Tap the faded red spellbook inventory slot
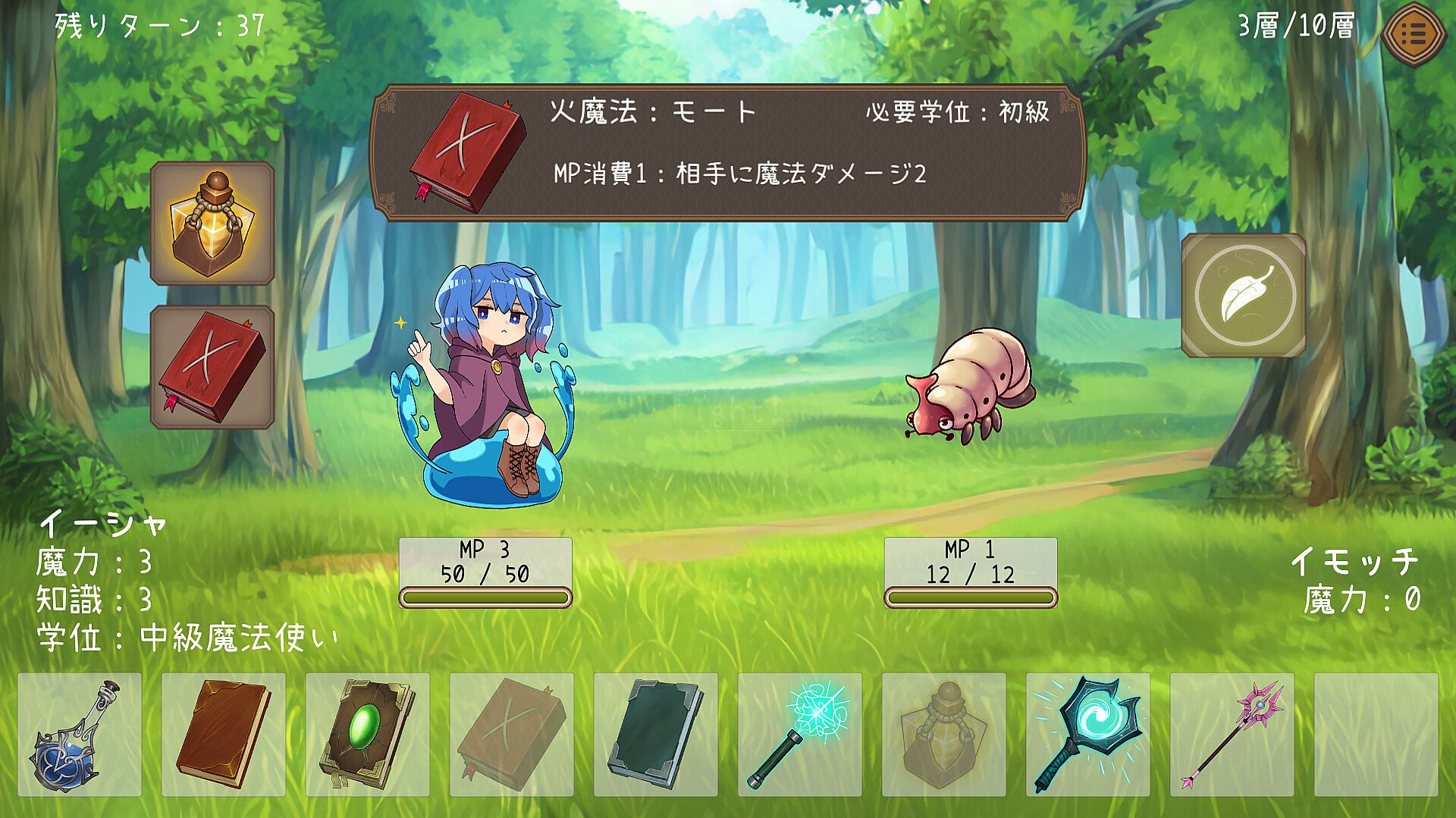Screen dimensions: 1456x818 point(511,735)
